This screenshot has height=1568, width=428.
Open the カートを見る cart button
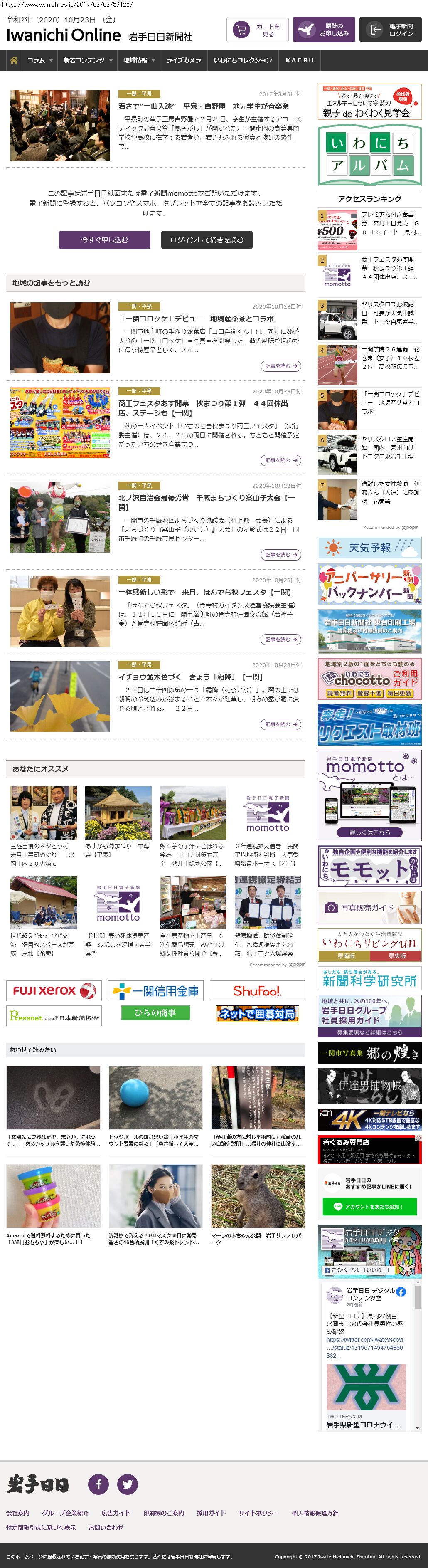click(x=256, y=30)
